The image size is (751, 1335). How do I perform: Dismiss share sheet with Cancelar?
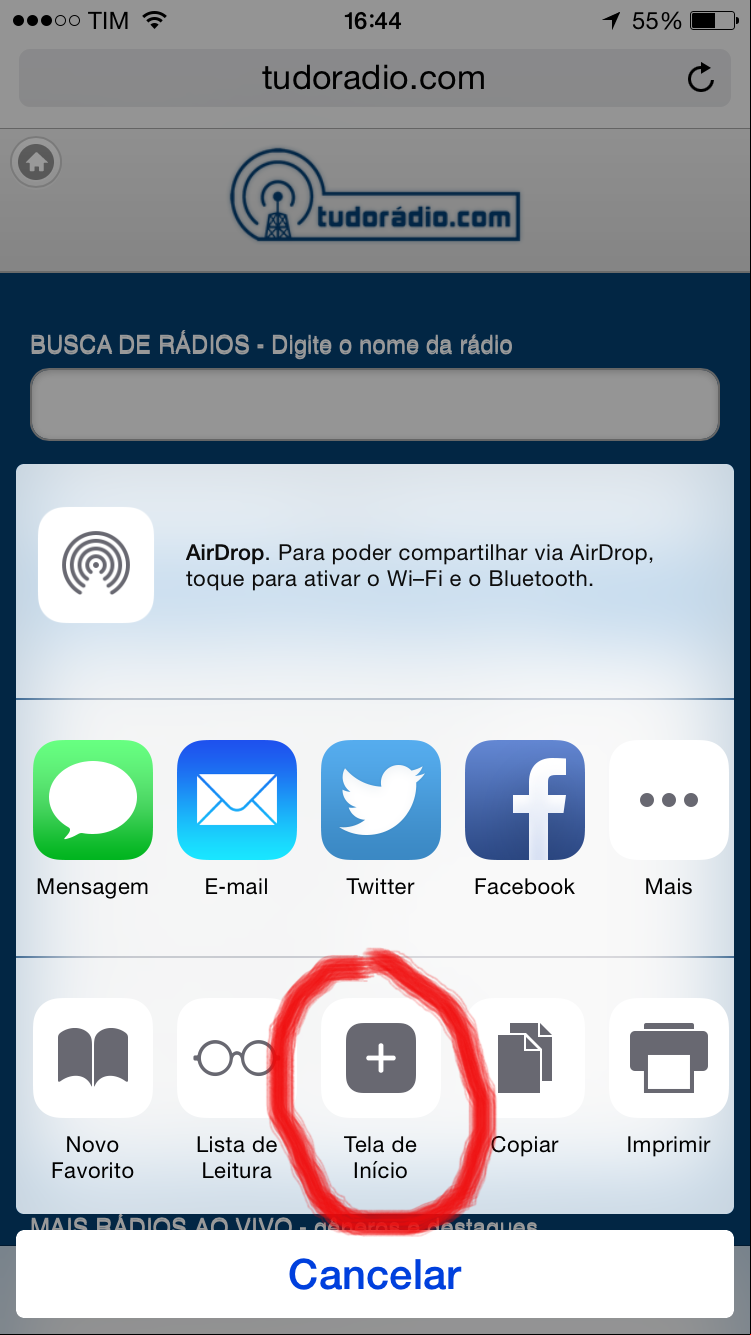coord(375,1274)
